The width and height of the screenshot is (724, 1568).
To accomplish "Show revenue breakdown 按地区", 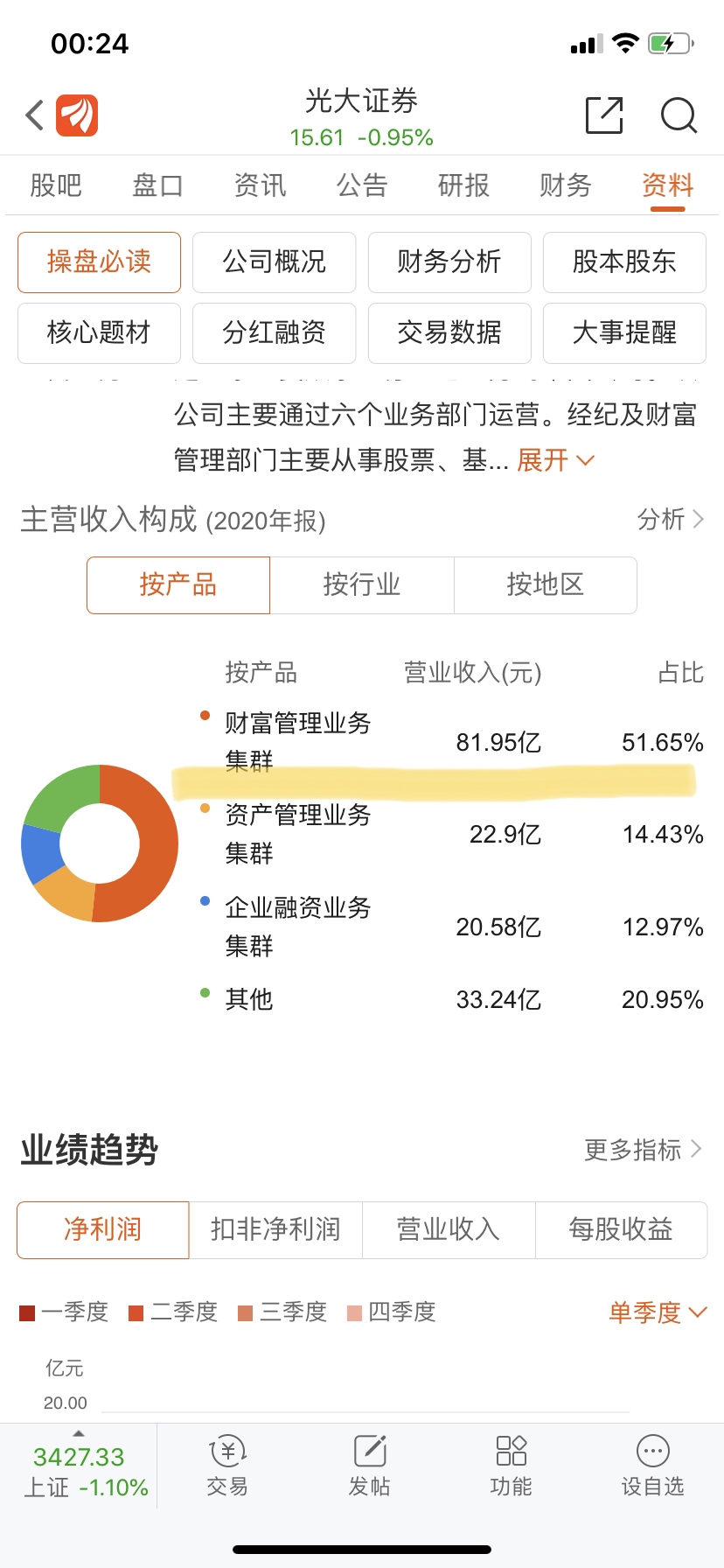I will [546, 584].
